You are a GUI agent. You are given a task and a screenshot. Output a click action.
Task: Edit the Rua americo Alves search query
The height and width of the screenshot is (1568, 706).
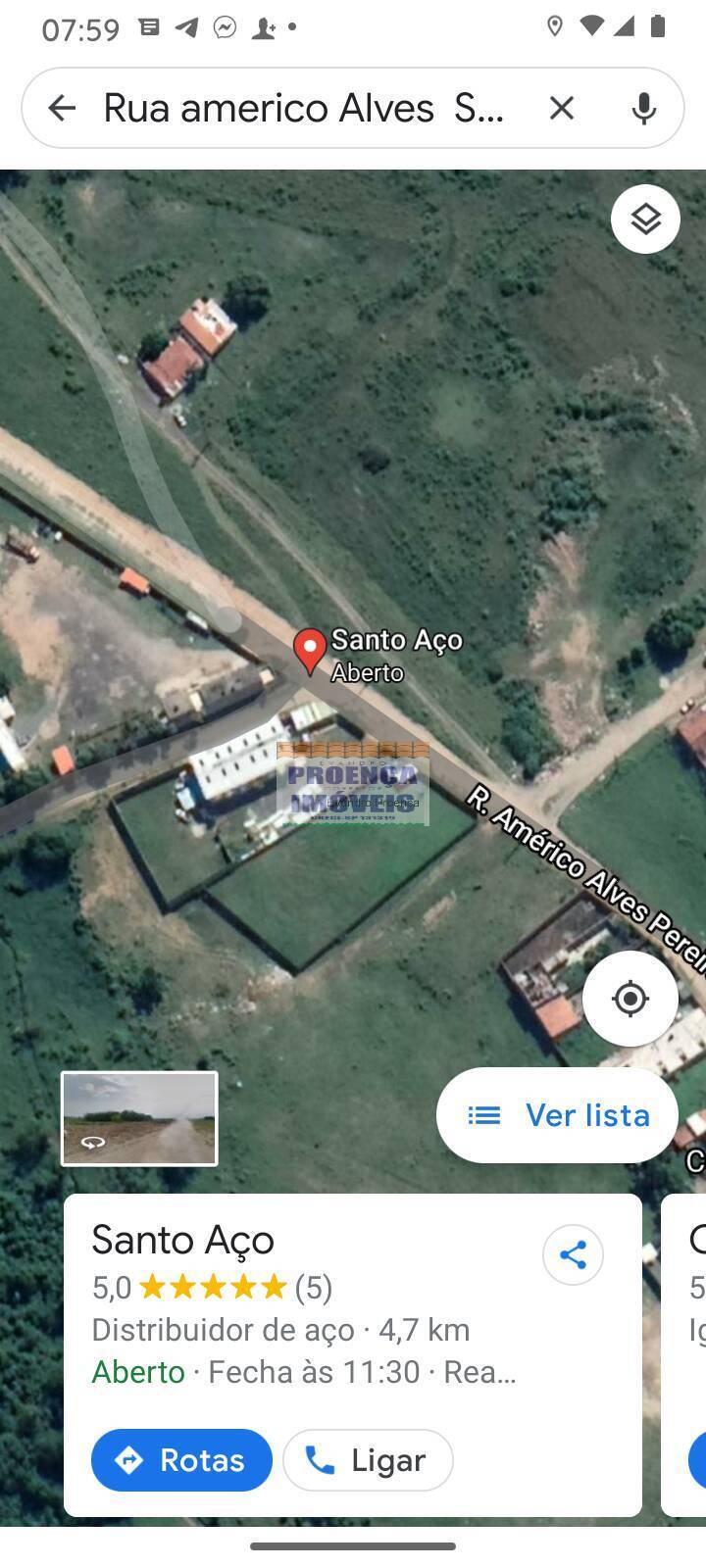[x=304, y=108]
